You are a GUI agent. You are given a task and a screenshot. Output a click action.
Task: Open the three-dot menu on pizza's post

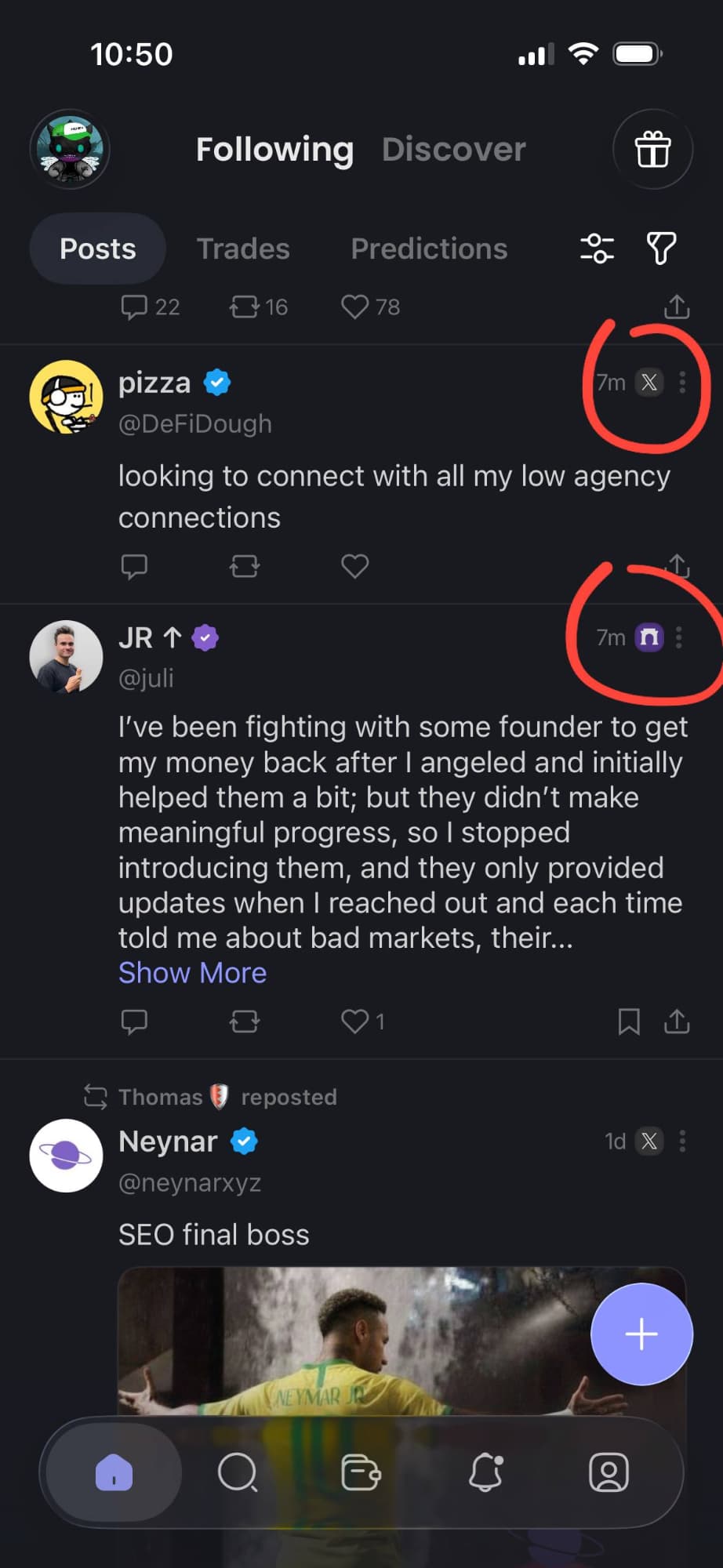click(x=682, y=383)
